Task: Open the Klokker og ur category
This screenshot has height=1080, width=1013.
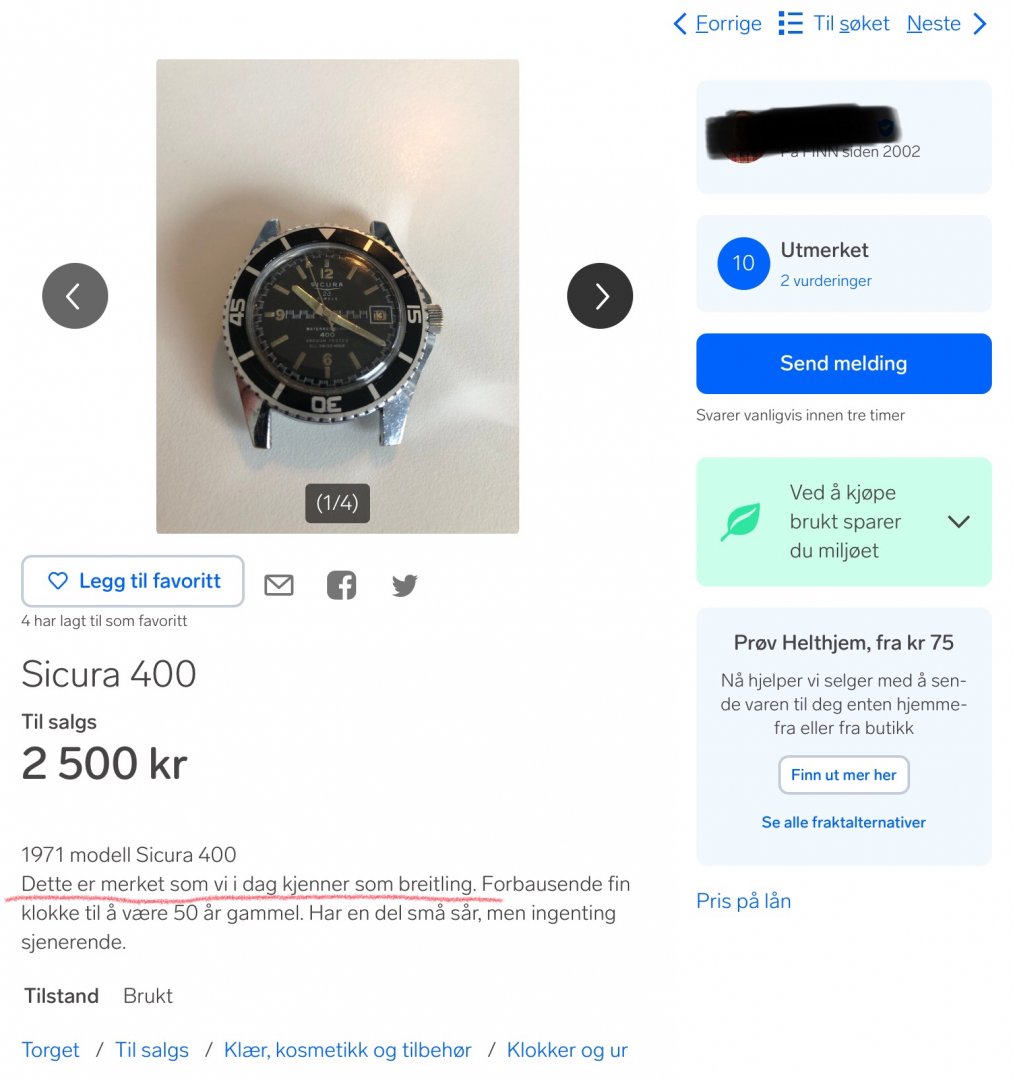Action: [567, 1050]
